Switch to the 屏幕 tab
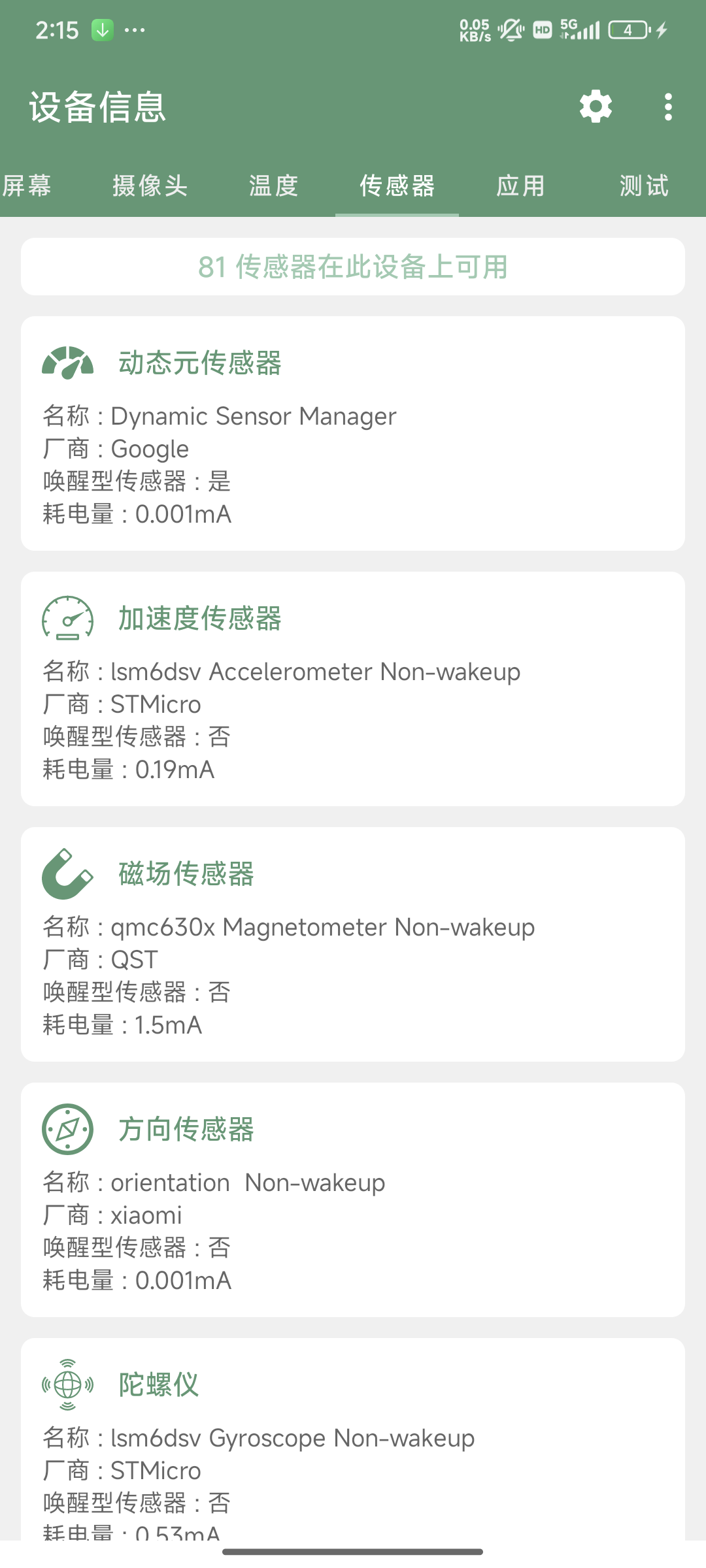 click(27, 186)
